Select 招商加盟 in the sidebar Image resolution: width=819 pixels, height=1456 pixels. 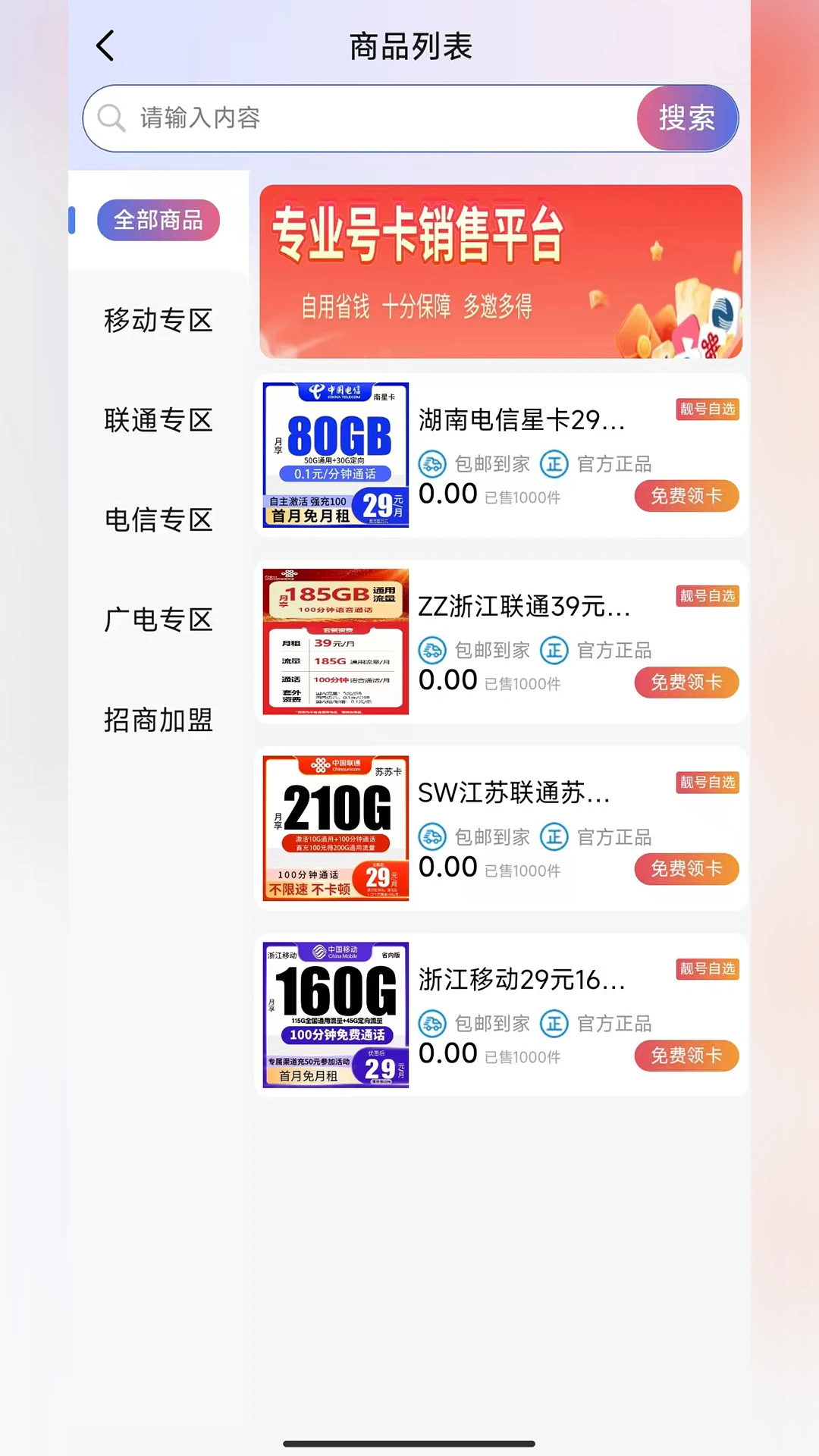(x=158, y=721)
